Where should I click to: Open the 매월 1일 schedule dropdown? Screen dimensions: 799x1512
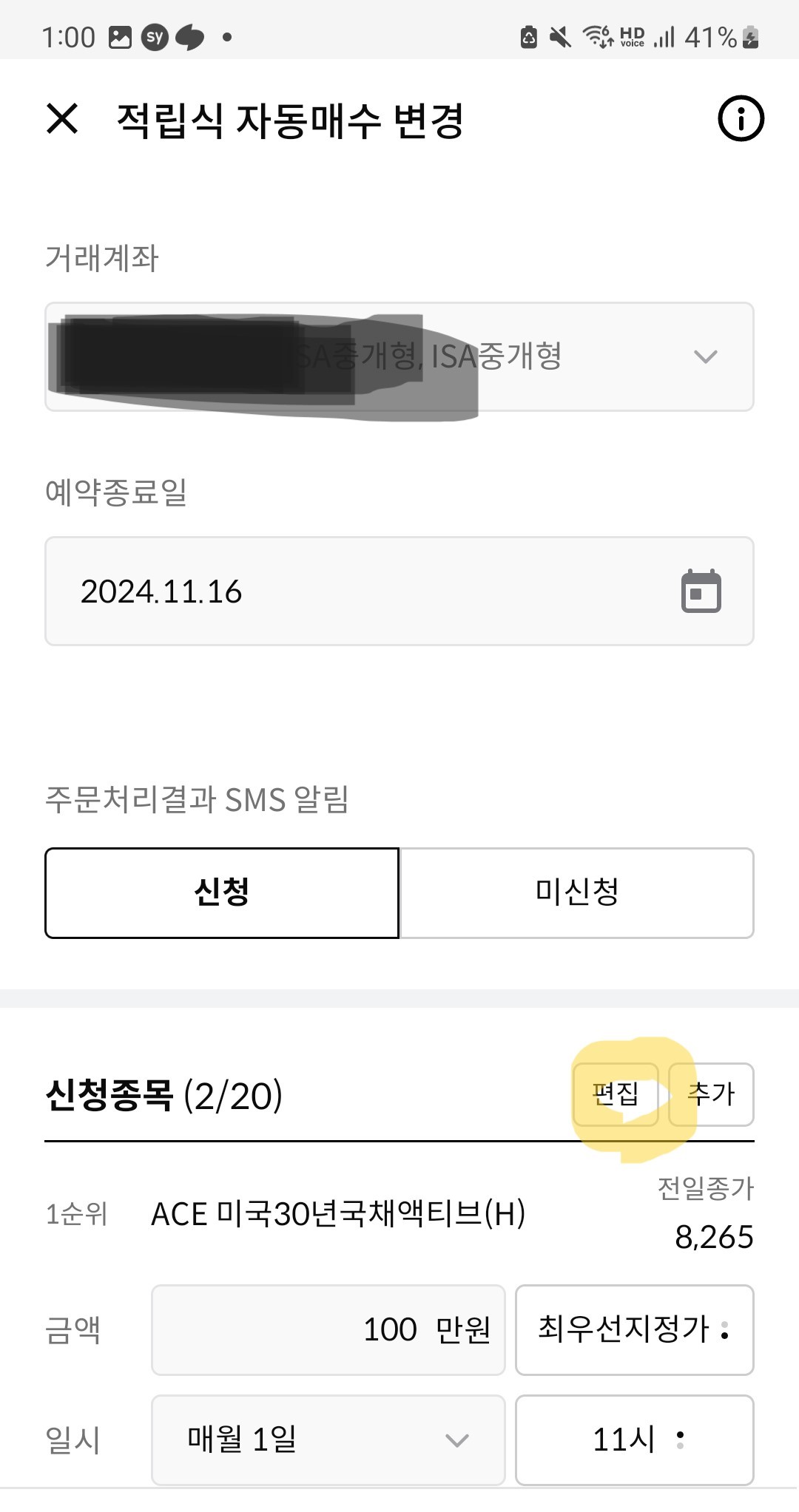326,1440
